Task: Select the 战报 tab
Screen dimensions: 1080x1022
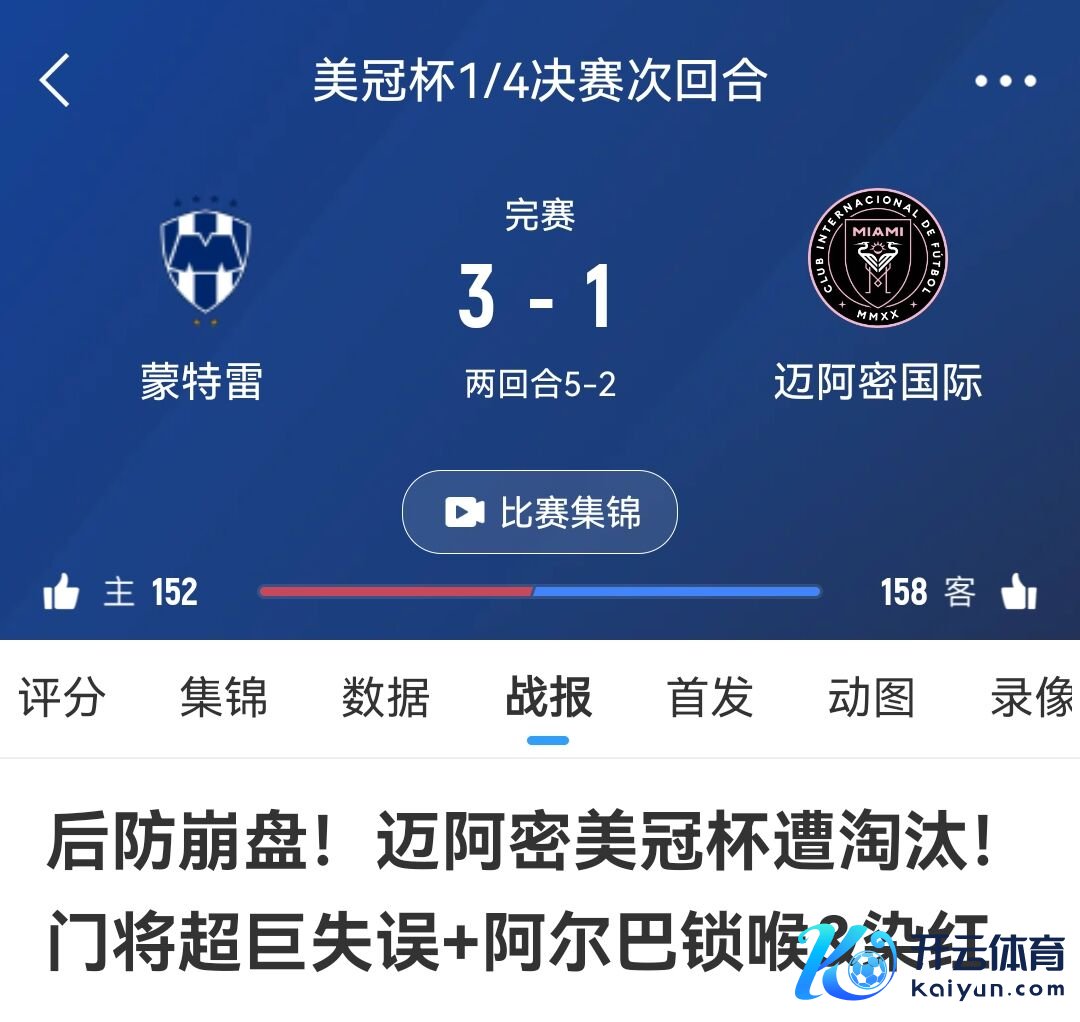Action: click(x=548, y=697)
